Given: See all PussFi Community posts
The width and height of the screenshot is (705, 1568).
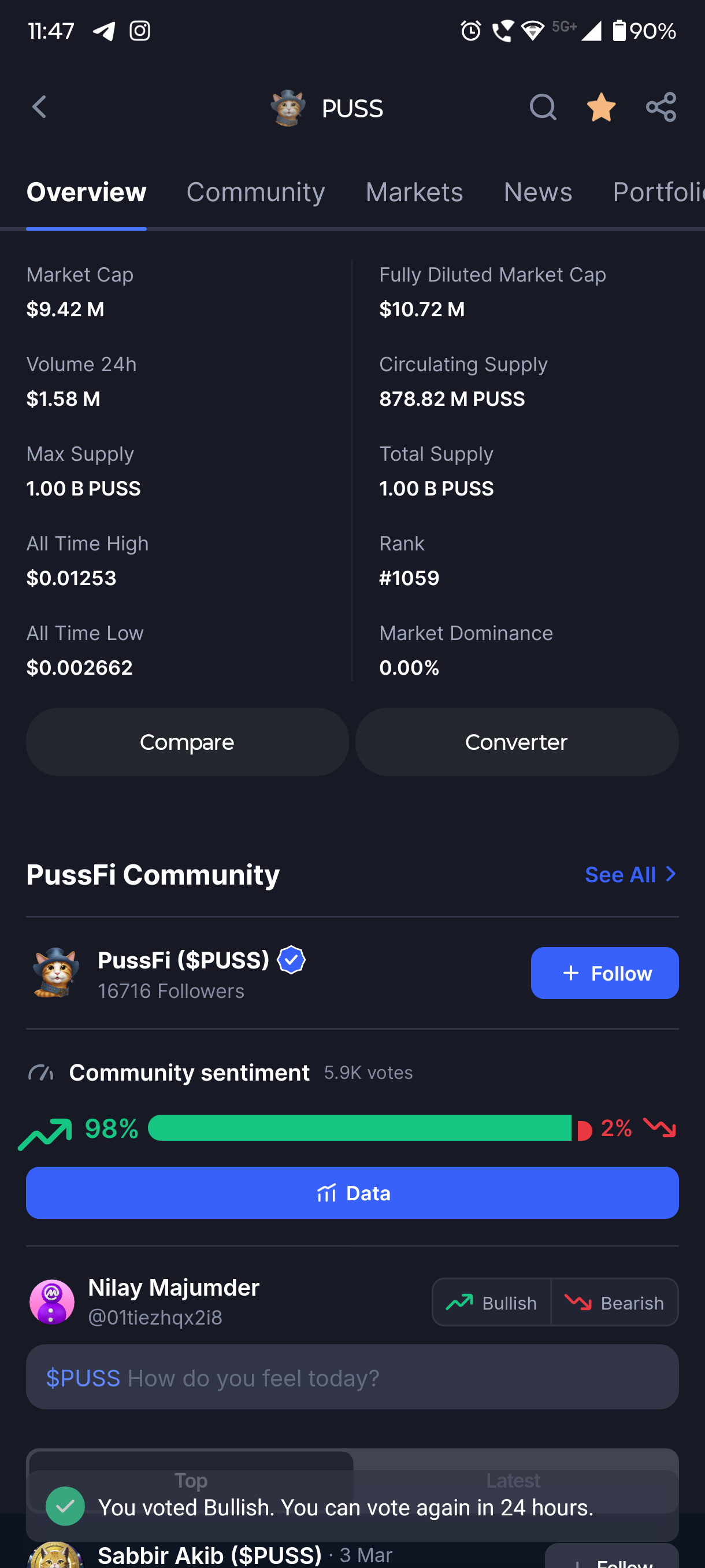Looking at the screenshot, I should 630,875.
